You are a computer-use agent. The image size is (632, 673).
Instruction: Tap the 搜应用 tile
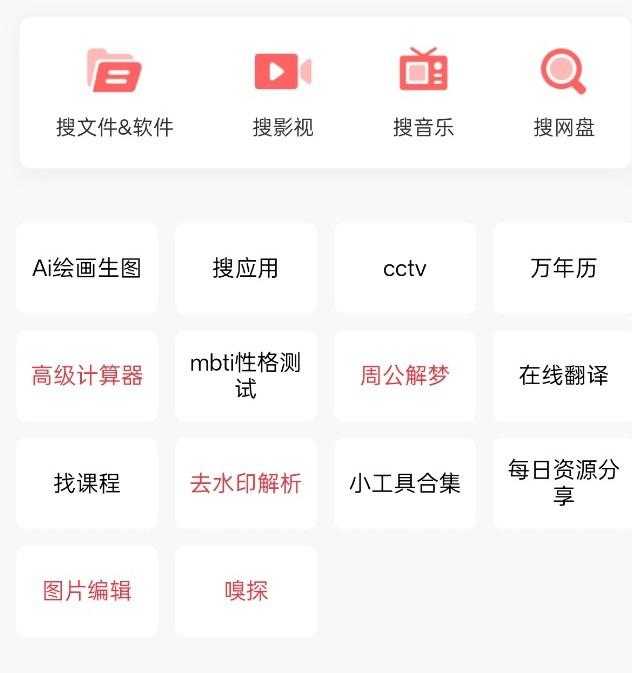245,268
